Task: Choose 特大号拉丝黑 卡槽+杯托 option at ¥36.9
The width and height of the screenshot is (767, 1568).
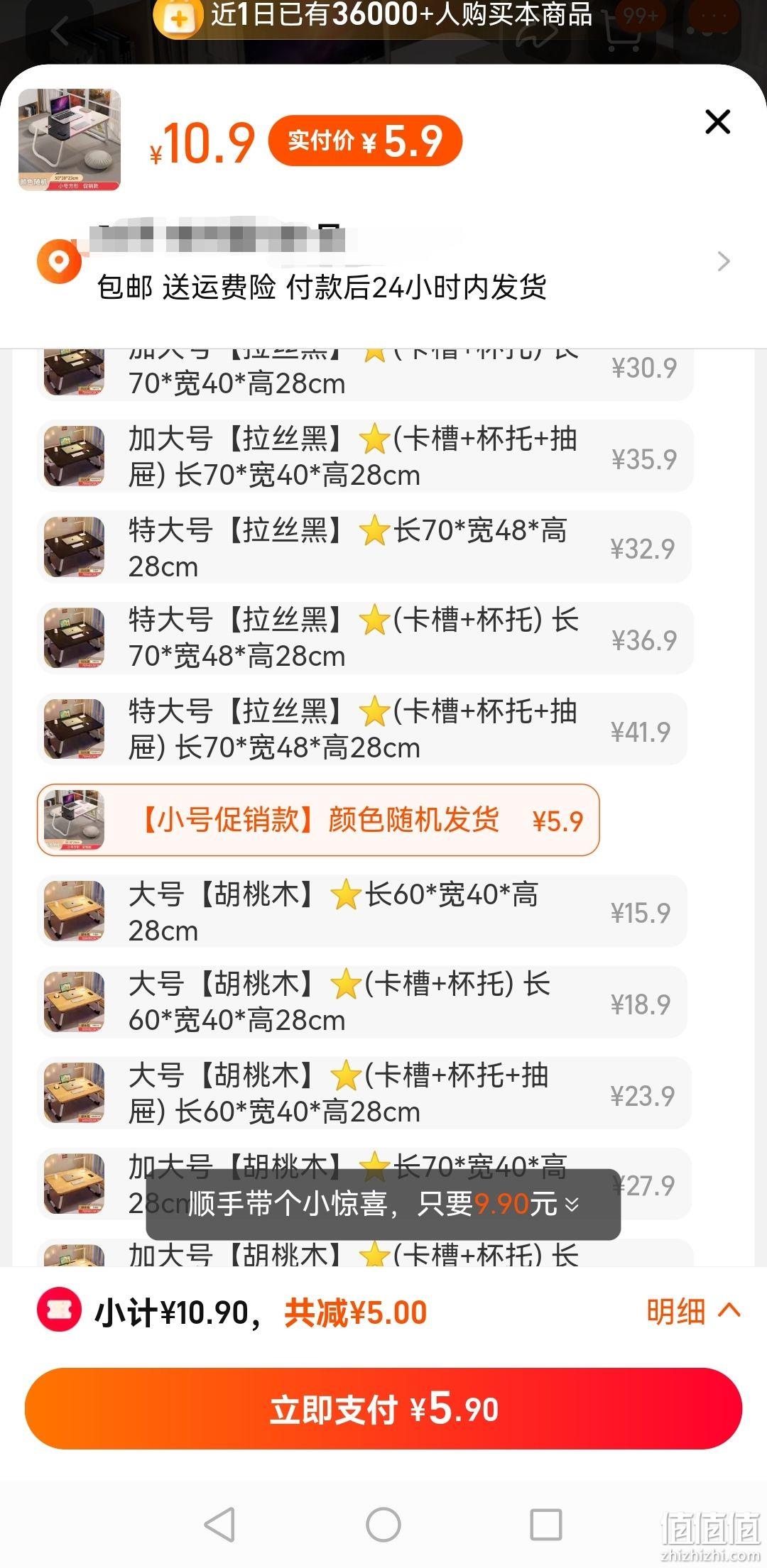Action: (x=365, y=638)
